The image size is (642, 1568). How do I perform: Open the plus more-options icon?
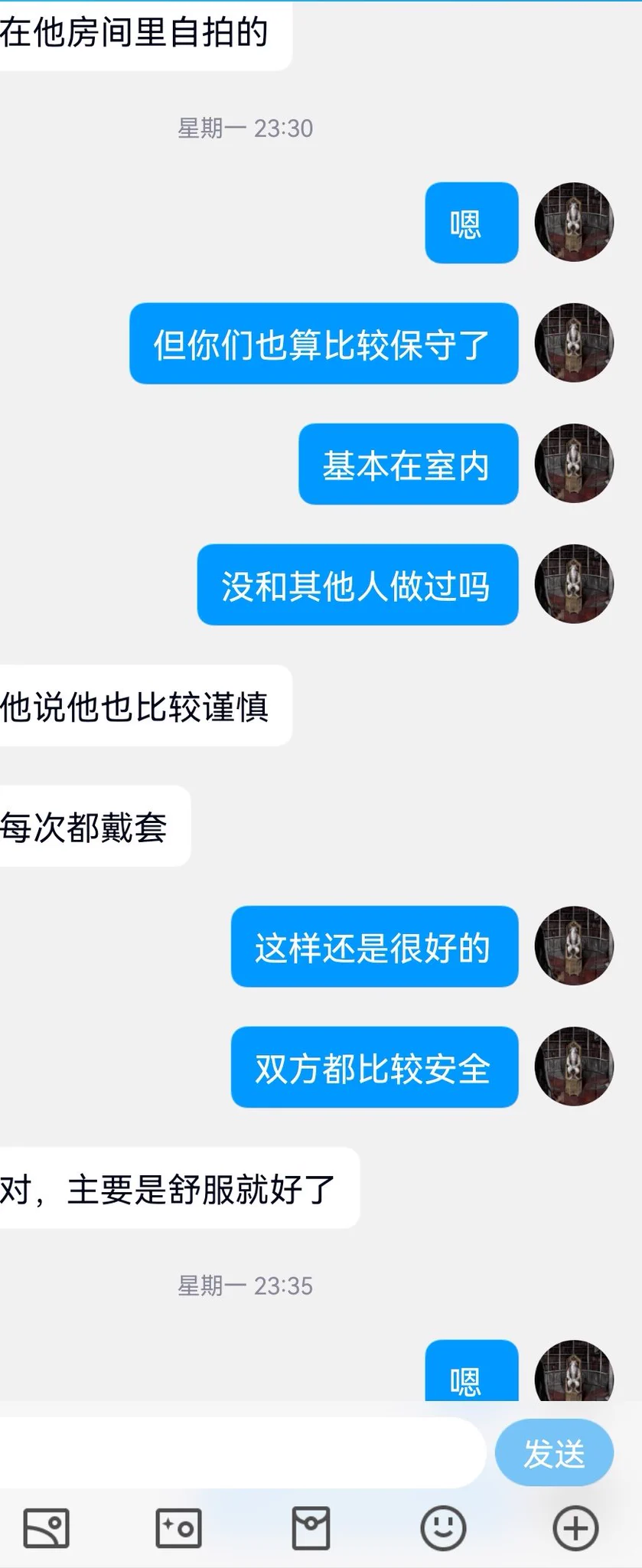point(575,1528)
